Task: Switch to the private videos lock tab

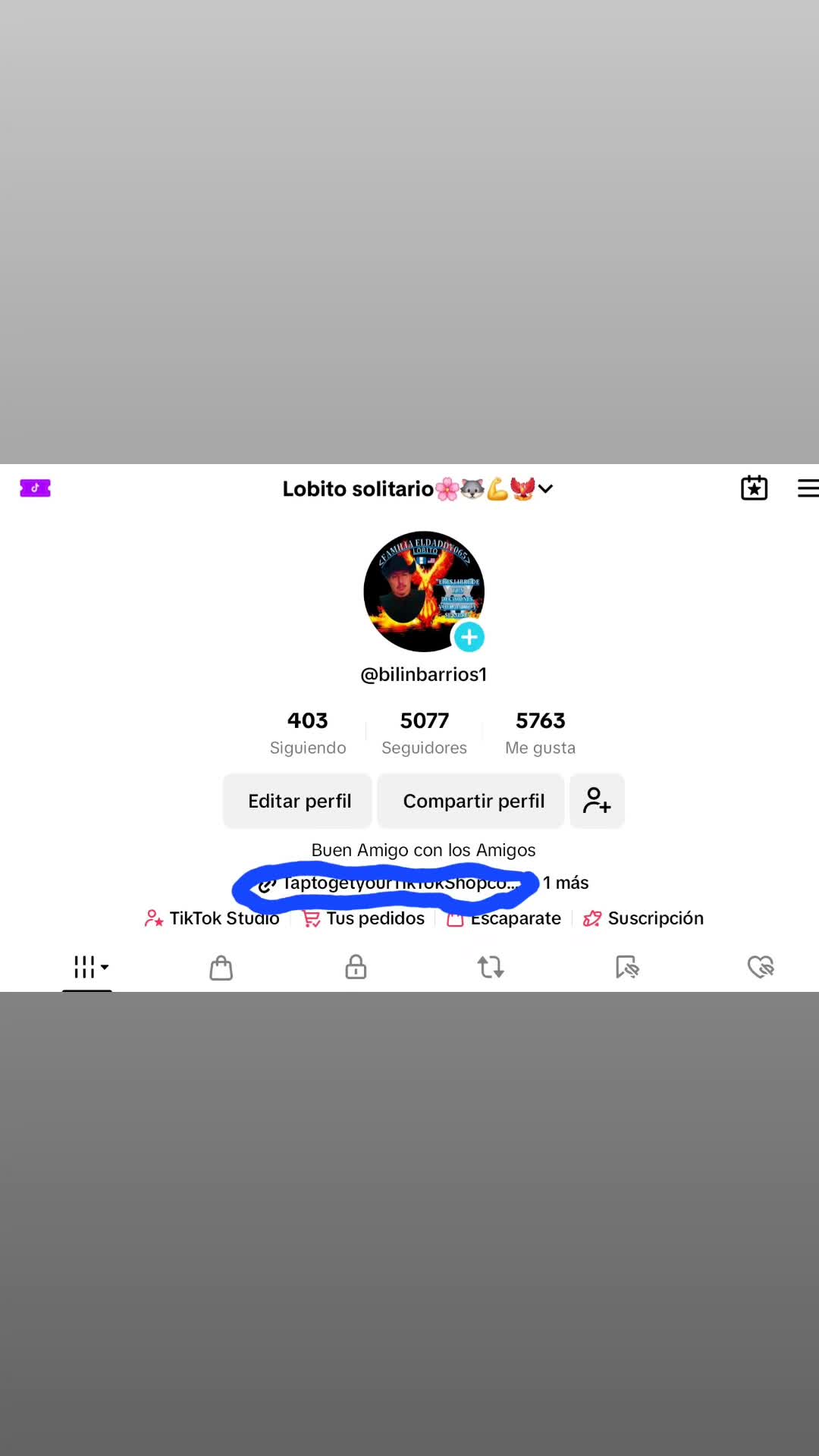Action: pyautogui.click(x=356, y=967)
